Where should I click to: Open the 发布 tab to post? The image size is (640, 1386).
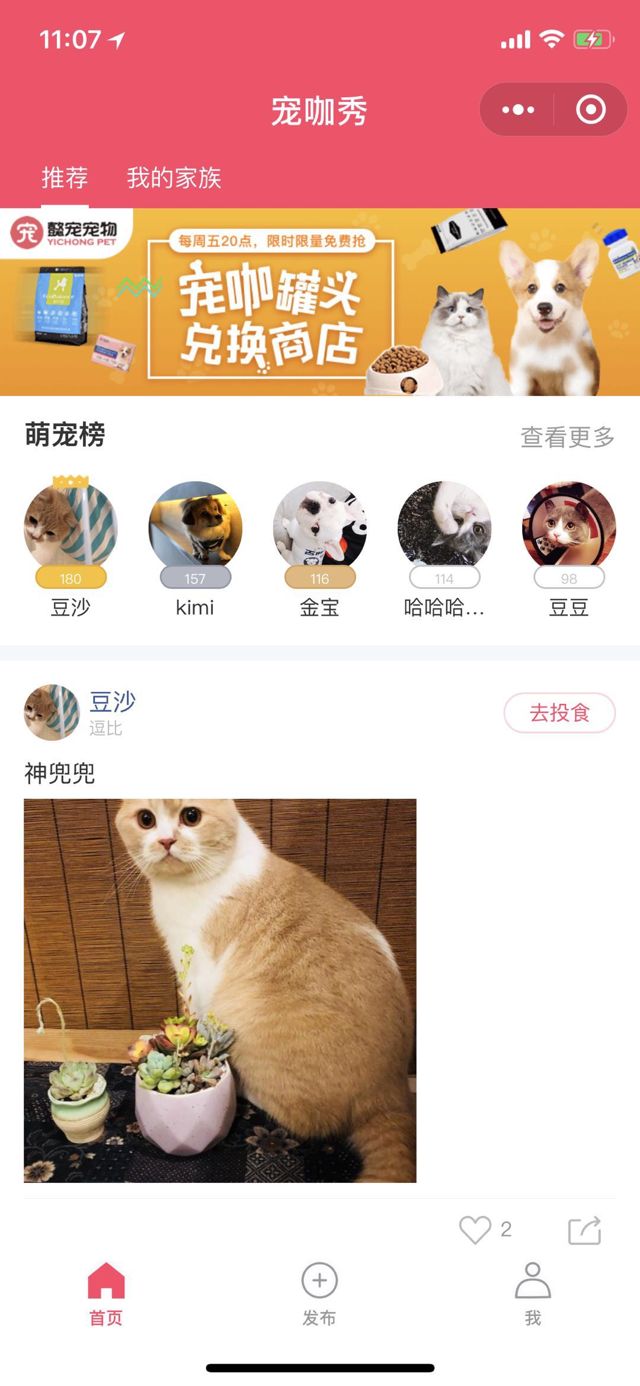coord(319,1294)
